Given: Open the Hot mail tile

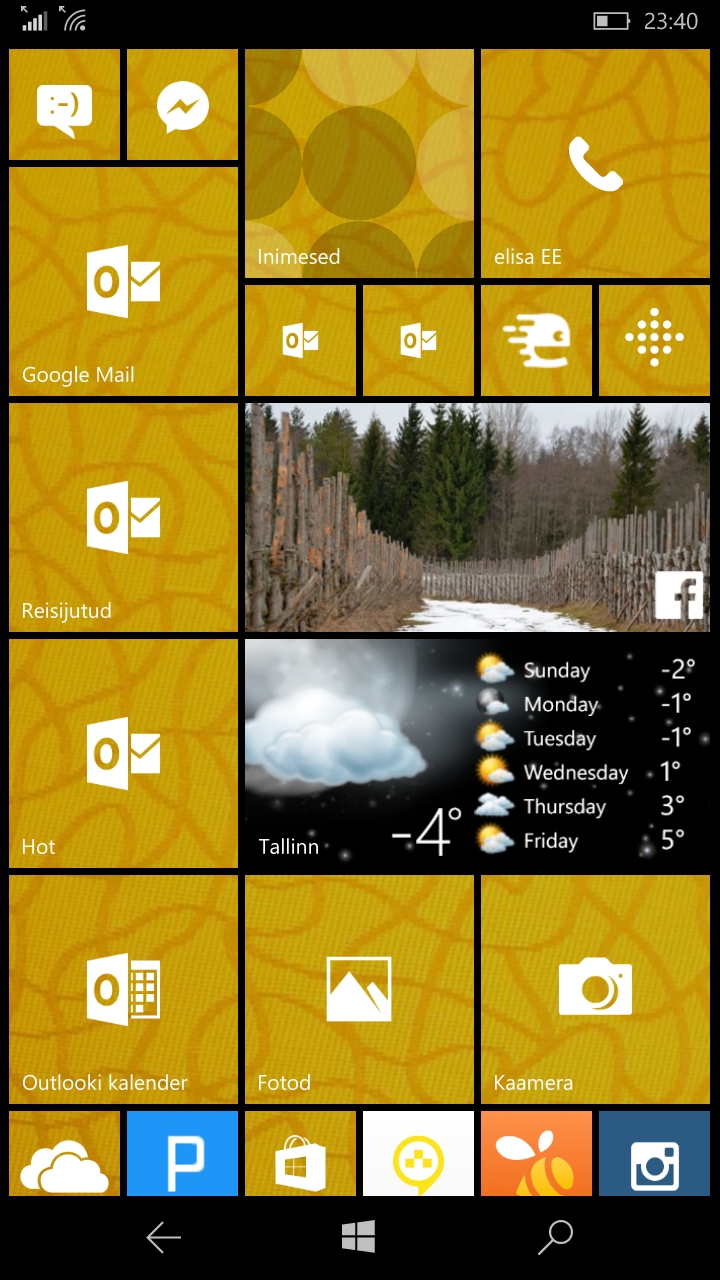Looking at the screenshot, I should (123, 754).
